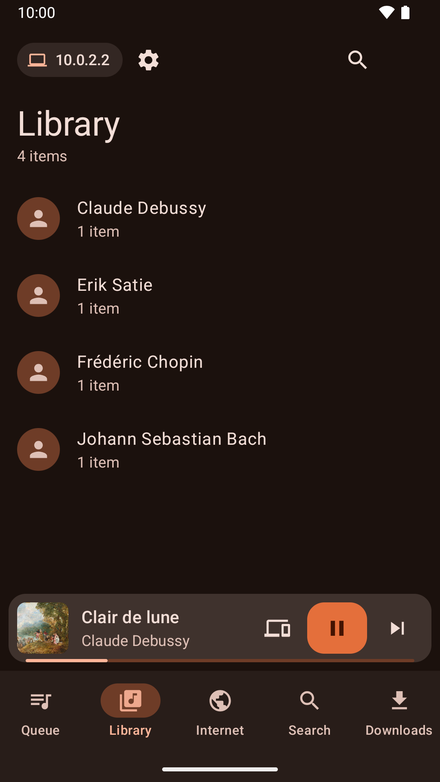Open settings via the gear icon

click(x=148, y=60)
